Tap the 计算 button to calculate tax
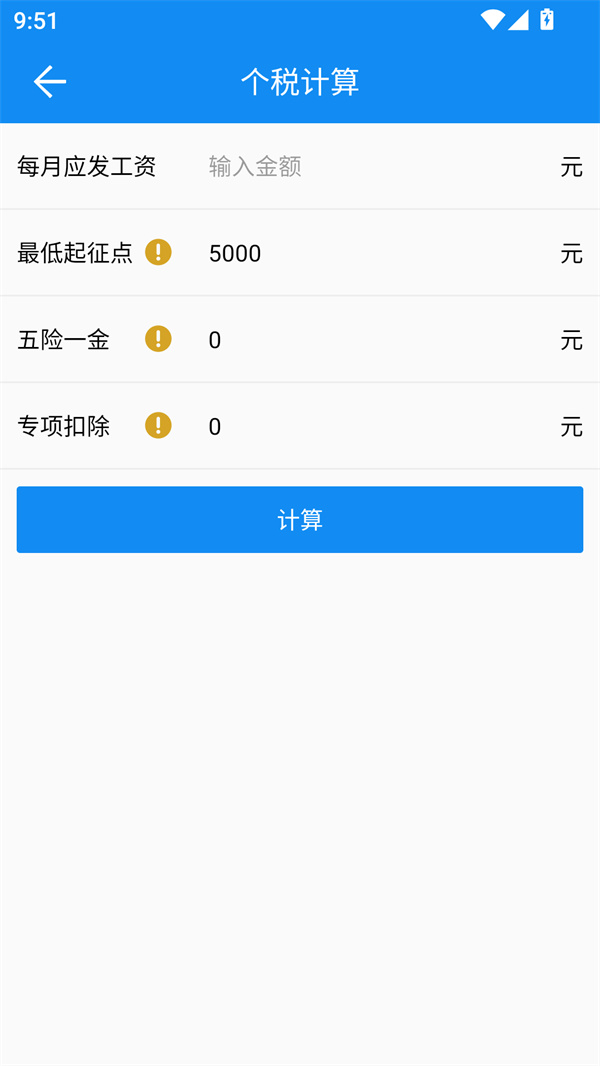Viewport: 600px width, 1066px height. pyautogui.click(x=300, y=520)
